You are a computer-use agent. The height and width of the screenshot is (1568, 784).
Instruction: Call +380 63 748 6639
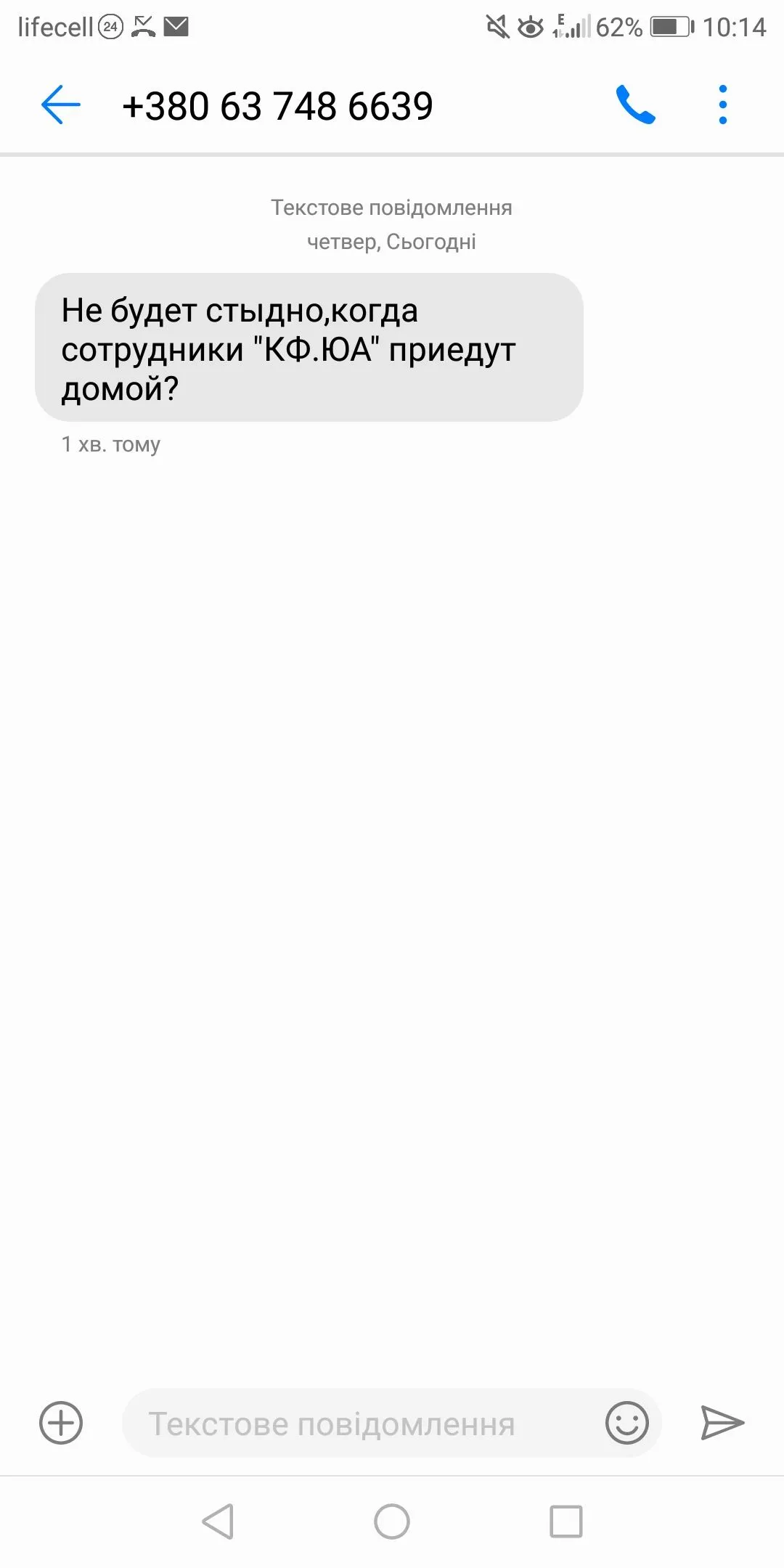[635, 105]
